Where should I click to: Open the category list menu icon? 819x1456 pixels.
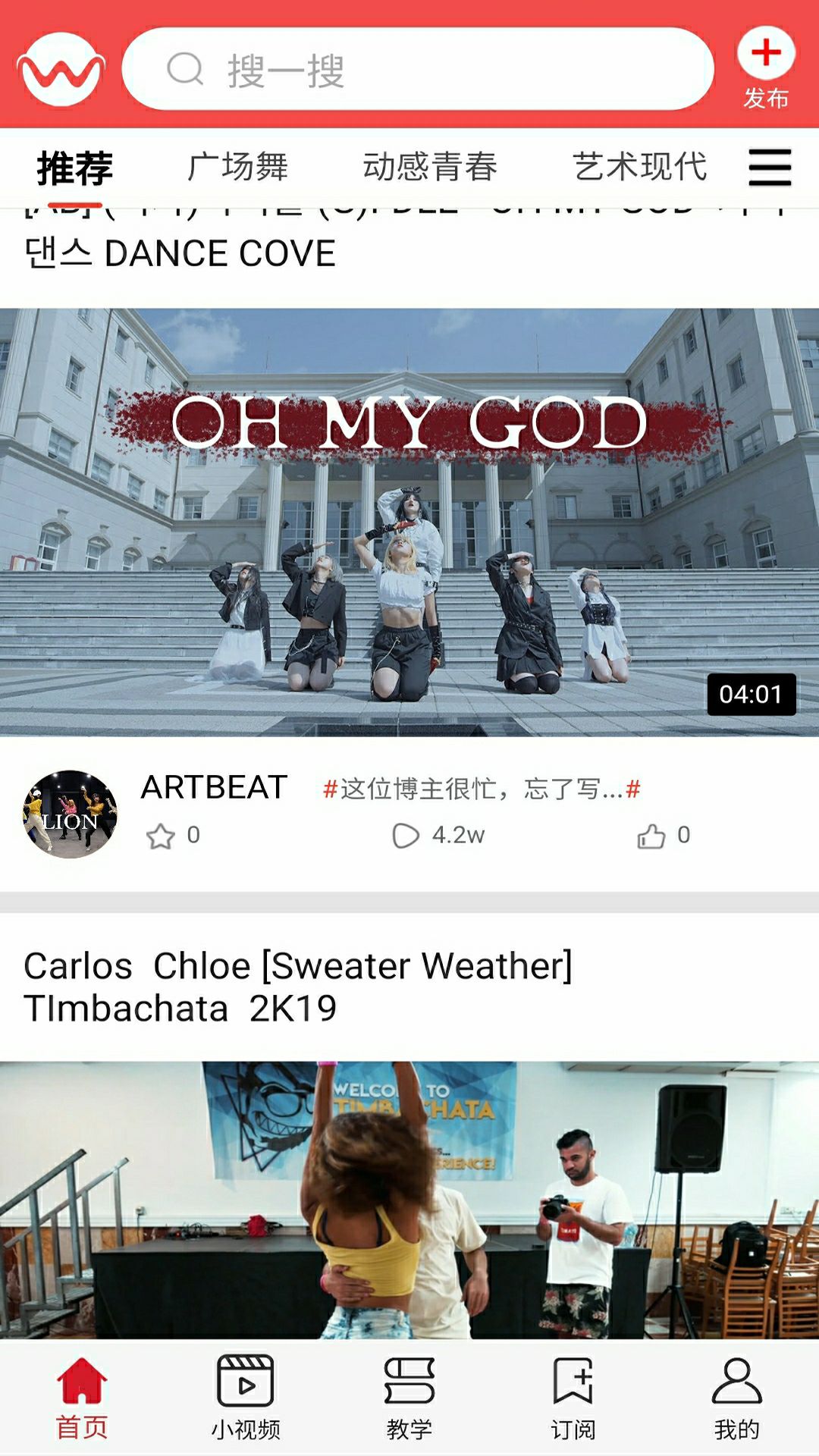coord(770,168)
